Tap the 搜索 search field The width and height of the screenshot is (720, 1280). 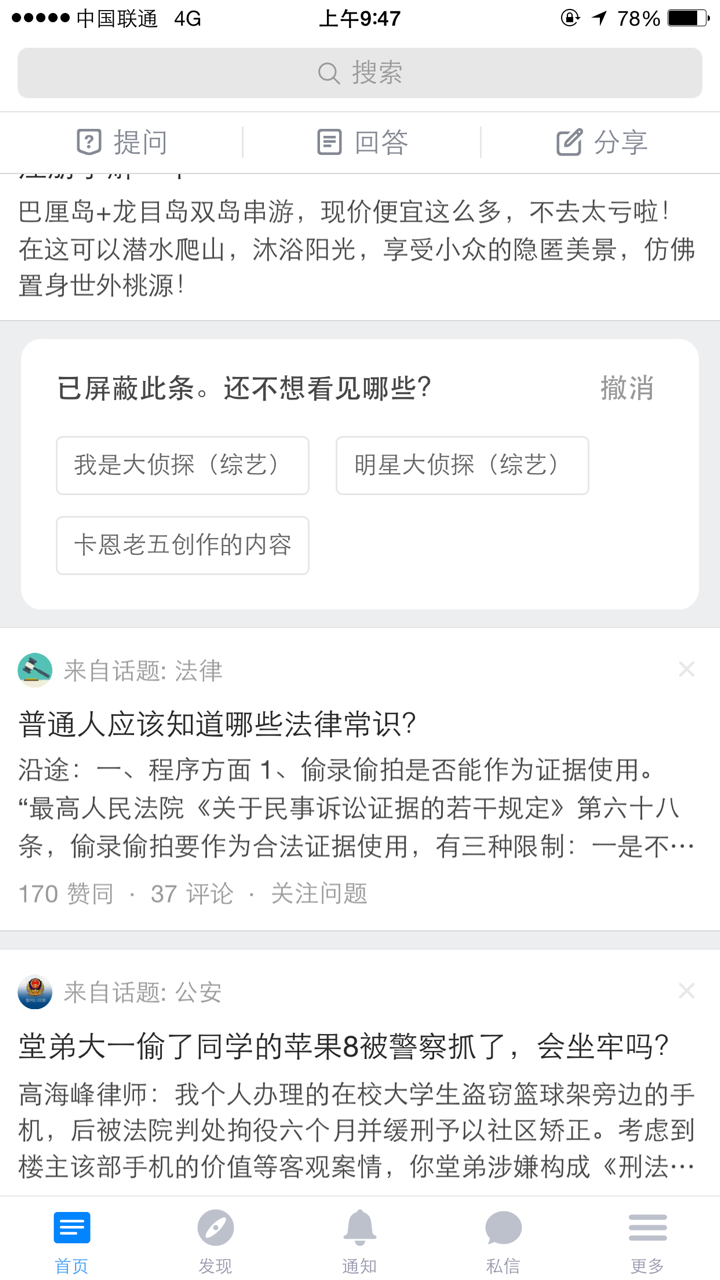click(360, 73)
